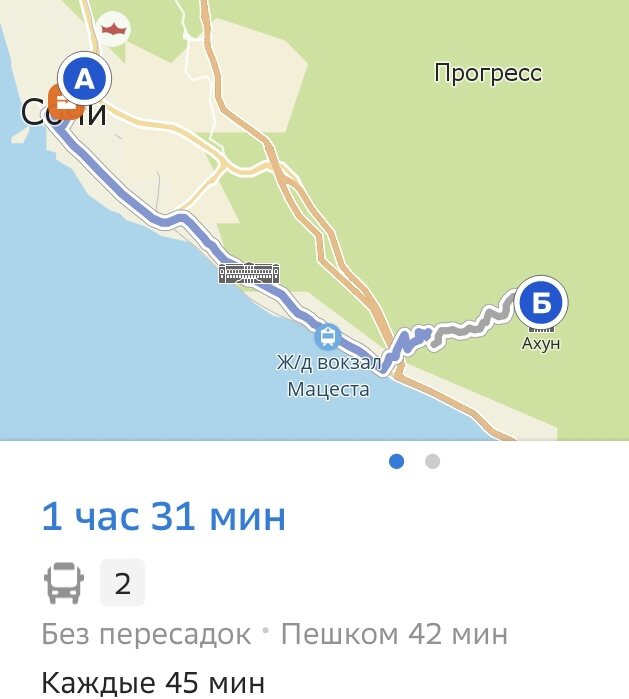Open the 1 час 31 мин route card
Viewport: 629px width, 699px height.
point(164,517)
